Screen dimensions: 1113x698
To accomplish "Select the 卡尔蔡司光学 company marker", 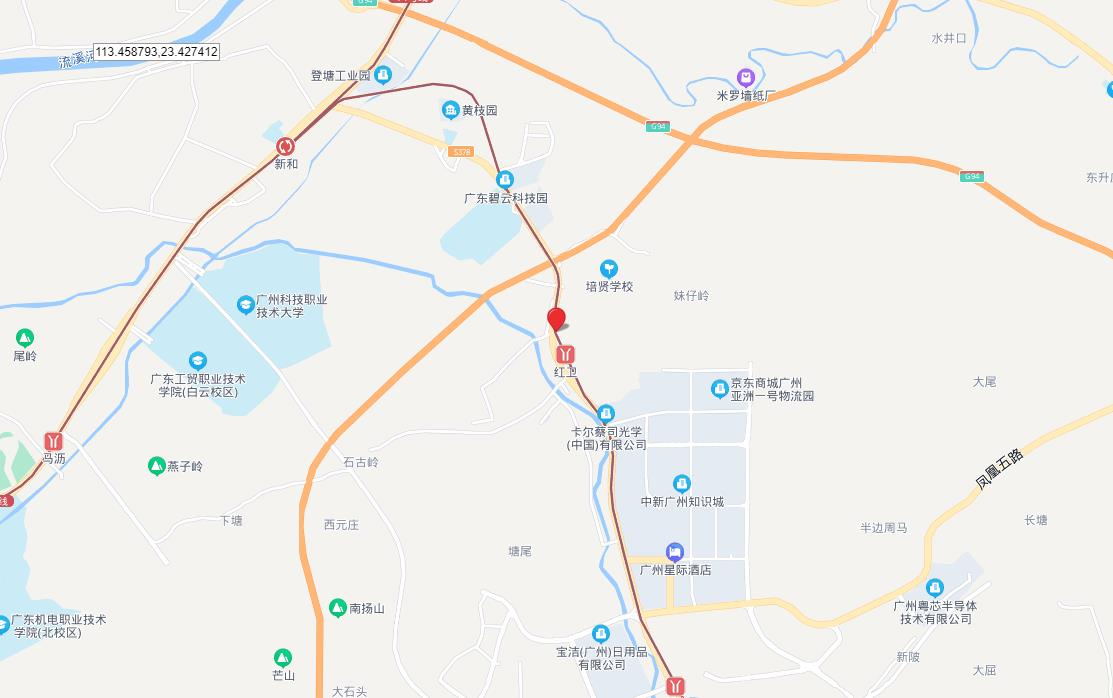I will coord(606,414).
